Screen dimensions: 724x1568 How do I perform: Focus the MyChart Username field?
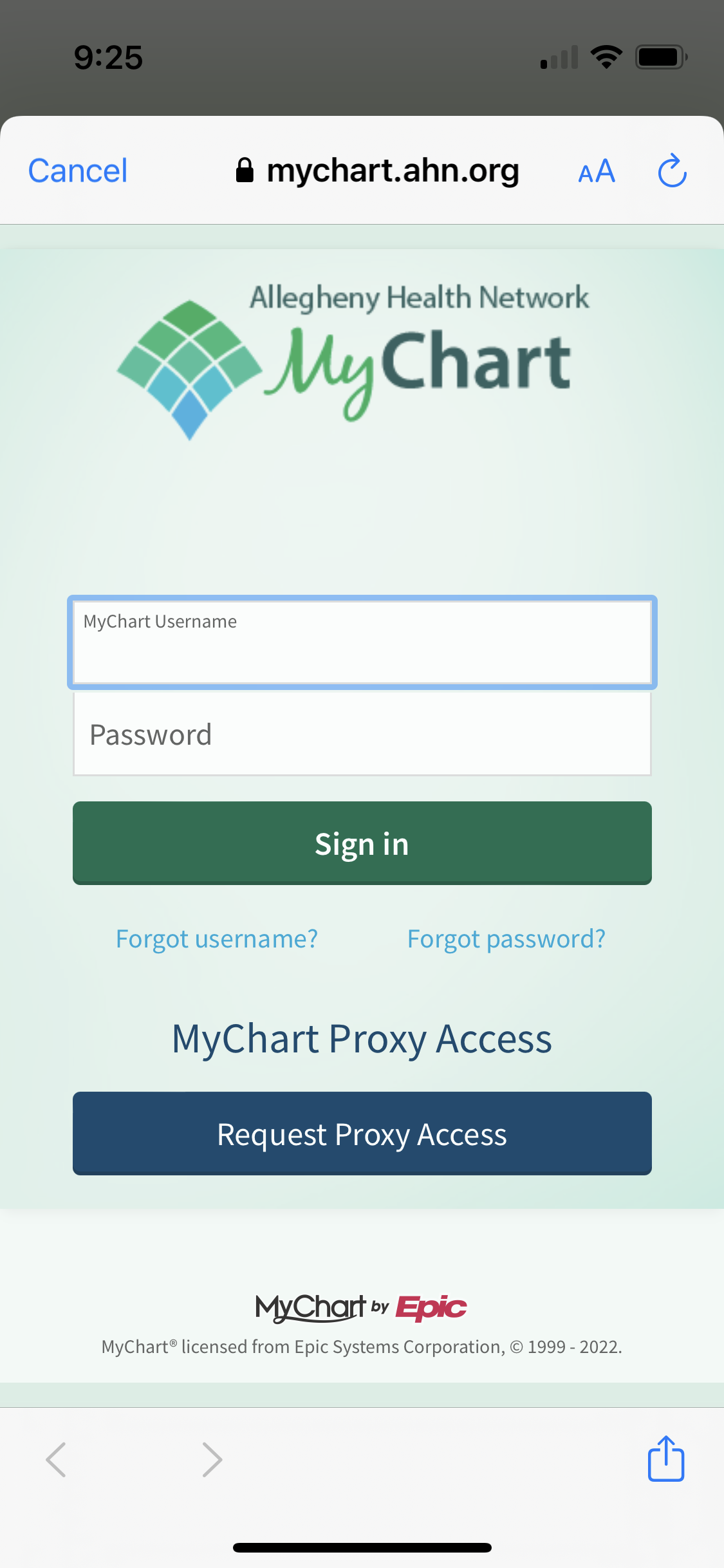(362, 642)
